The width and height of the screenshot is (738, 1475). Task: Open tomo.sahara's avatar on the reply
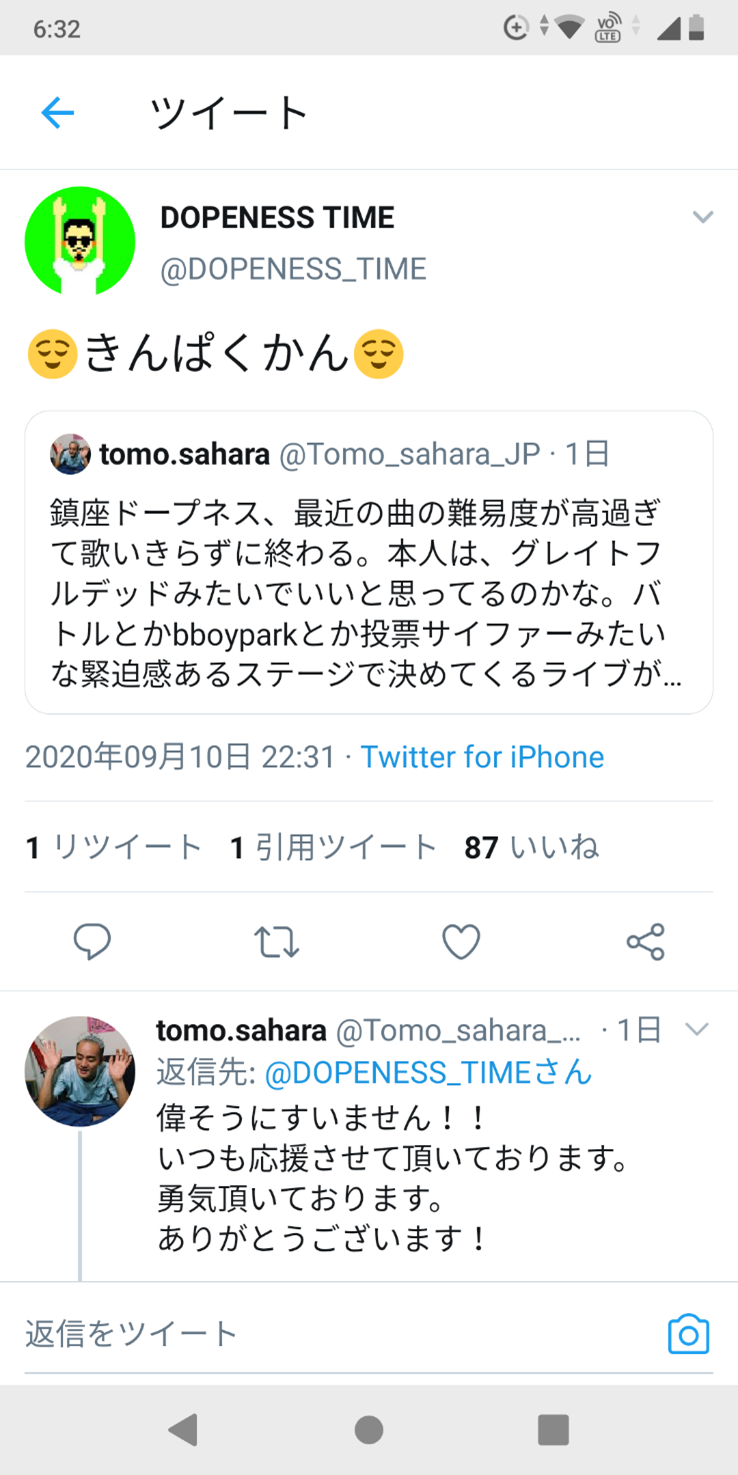click(80, 1071)
